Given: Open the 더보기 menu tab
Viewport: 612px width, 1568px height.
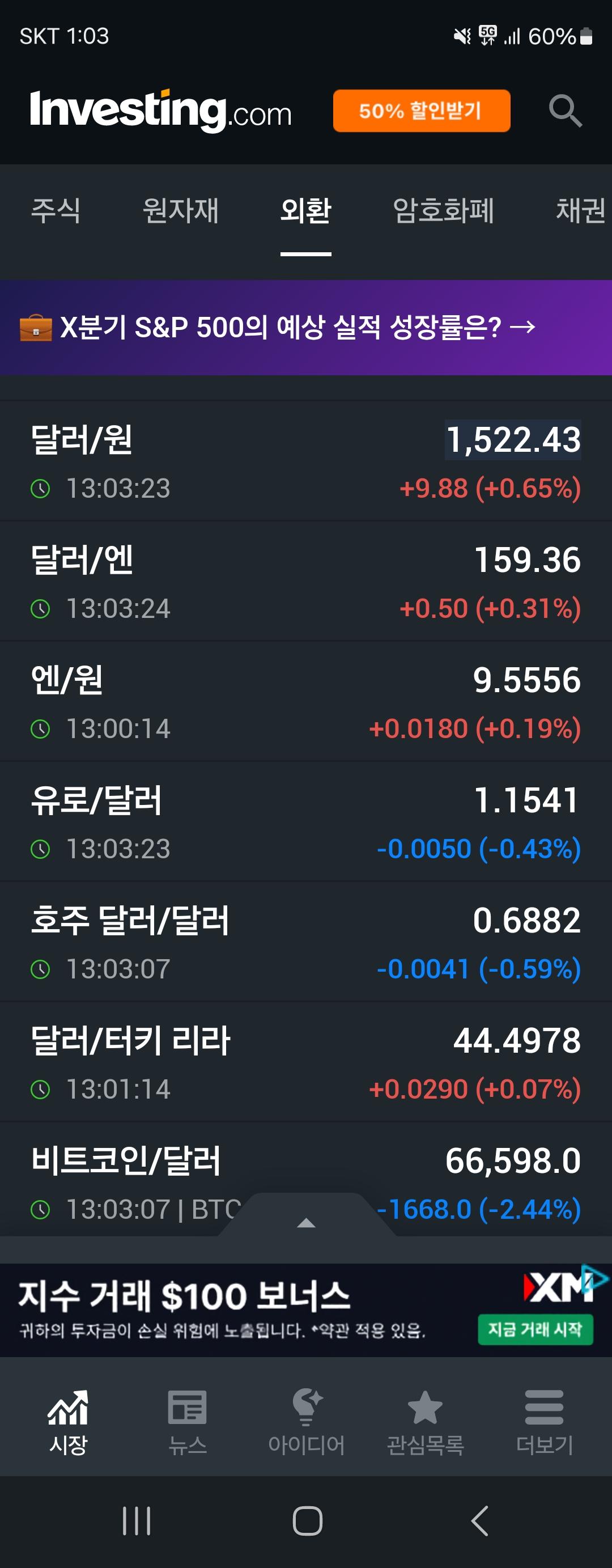Looking at the screenshot, I should (544, 1422).
